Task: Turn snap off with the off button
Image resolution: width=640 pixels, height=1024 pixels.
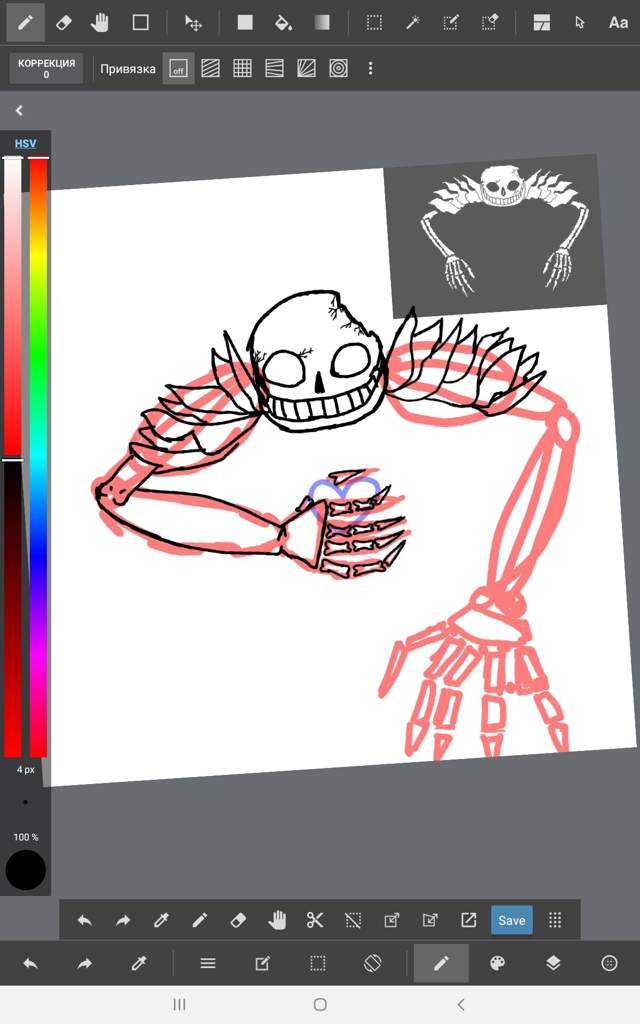Action: [178, 69]
